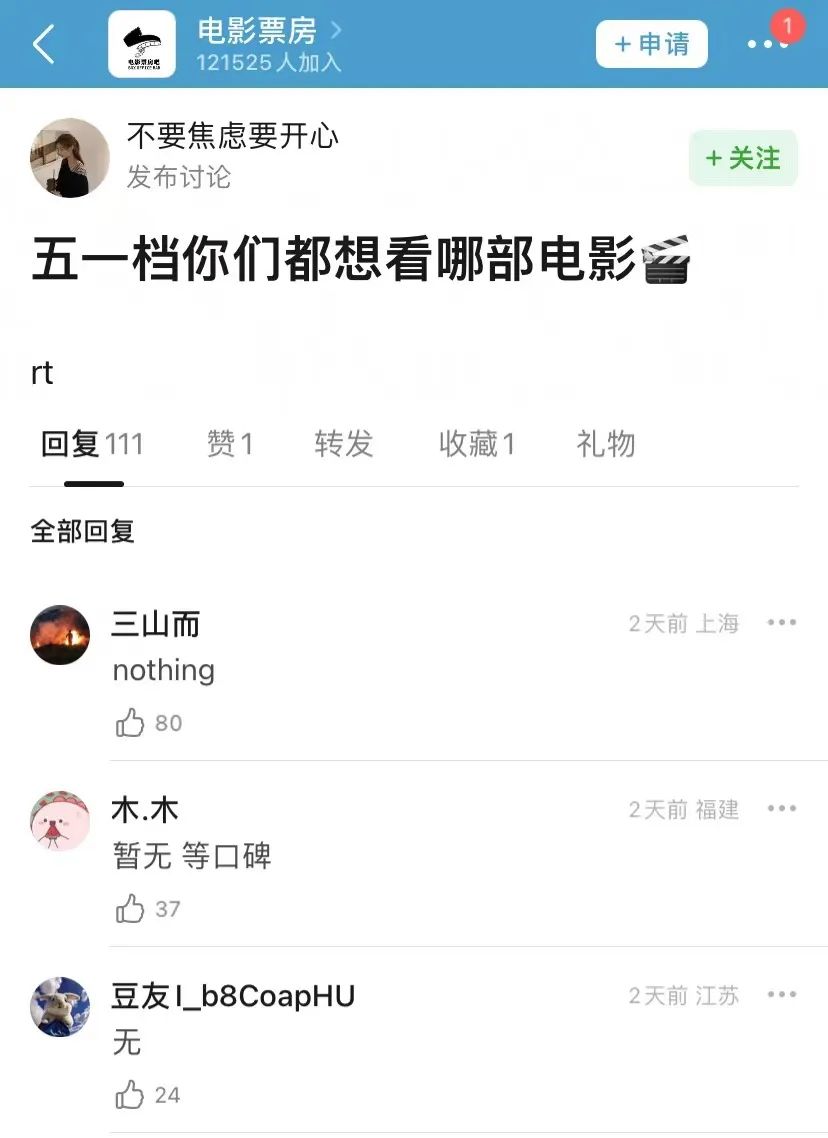Image resolution: width=828 pixels, height=1138 pixels.
Task: Open the top-bar overflow menu
Action: [766, 44]
